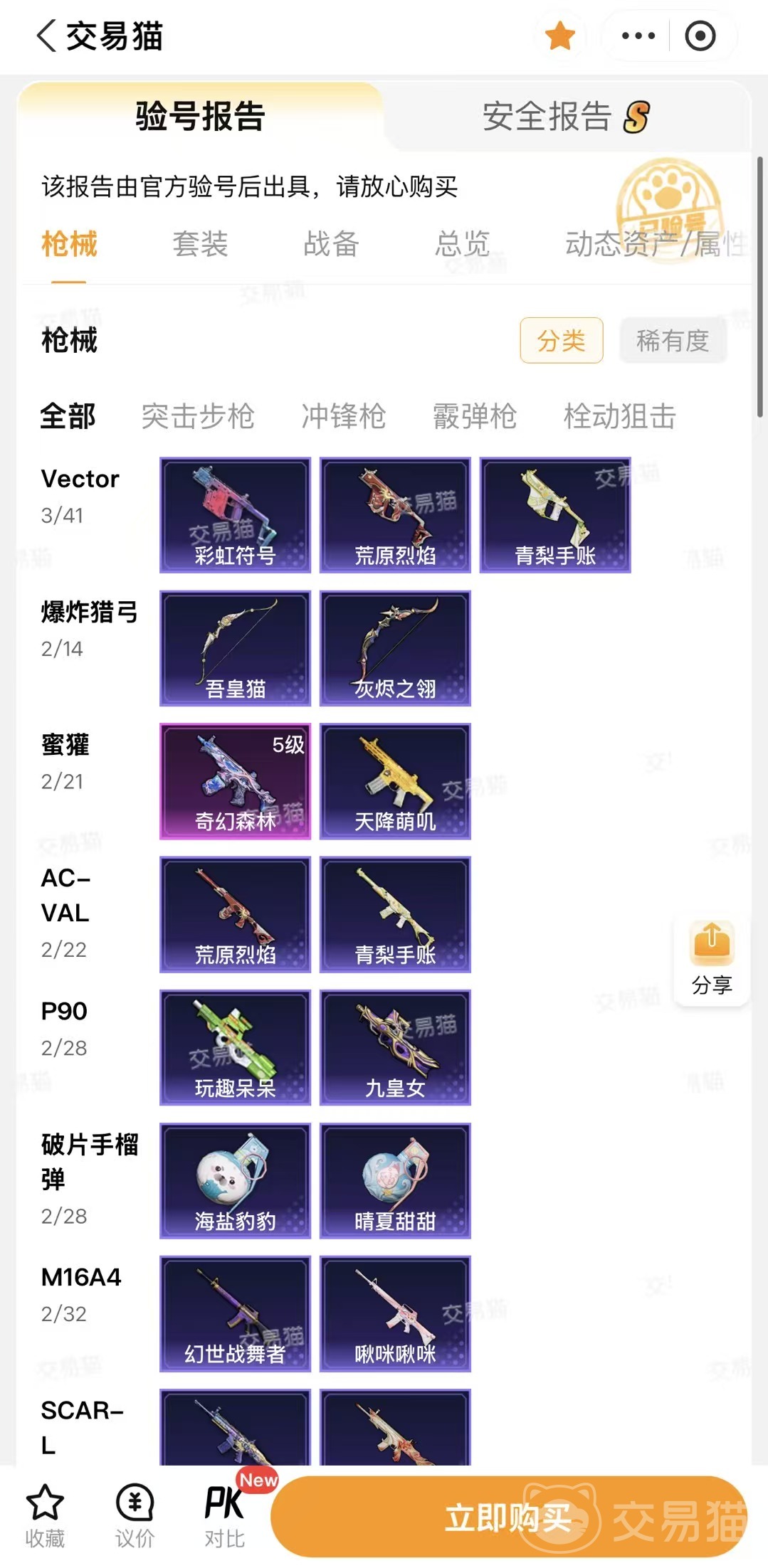Tap the orange star favorite icon
This screenshot has height=1568, width=768.
560,36
